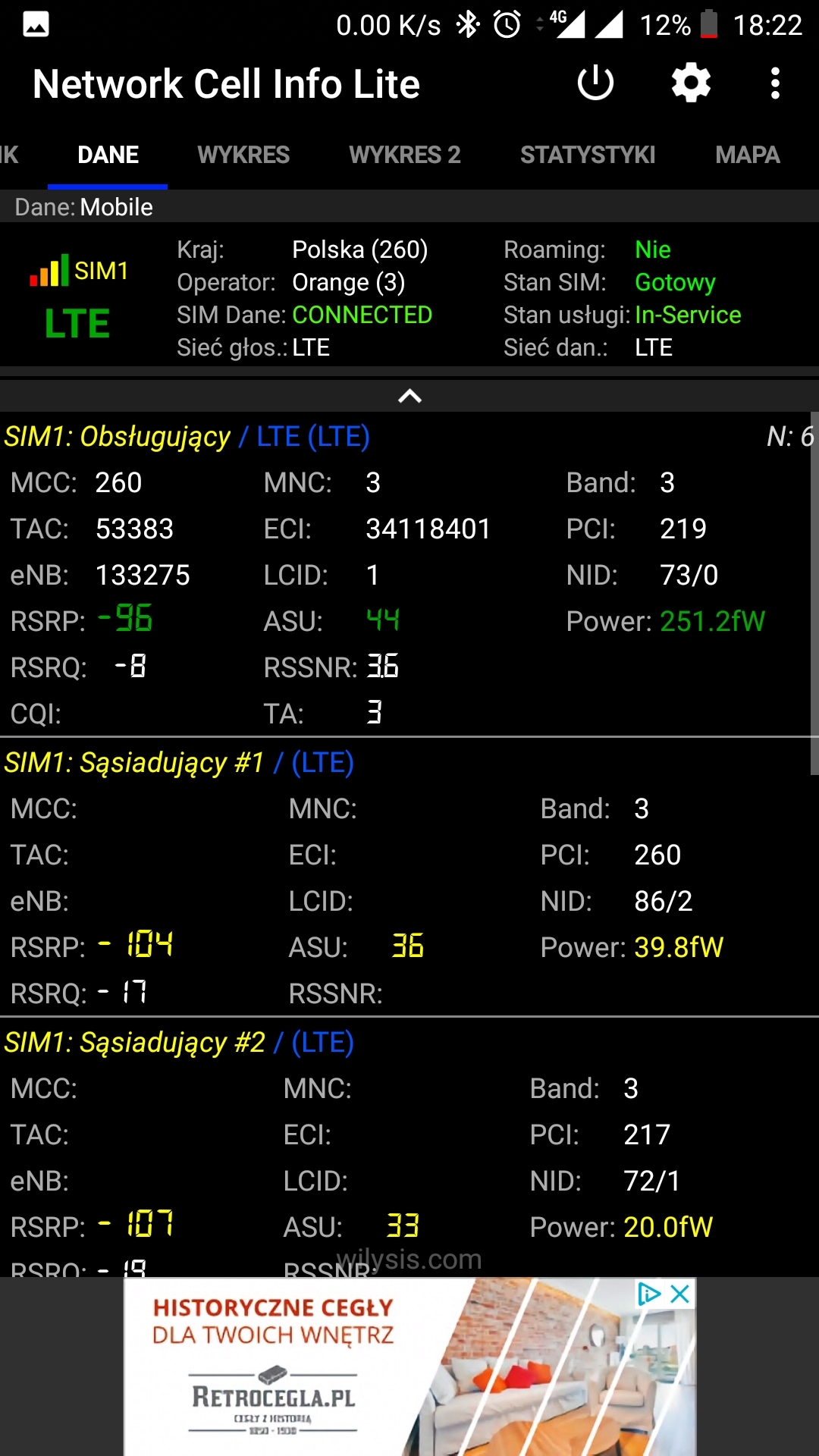Tap the power icon in the app bar
This screenshot has width=819, height=1456.
[x=595, y=83]
